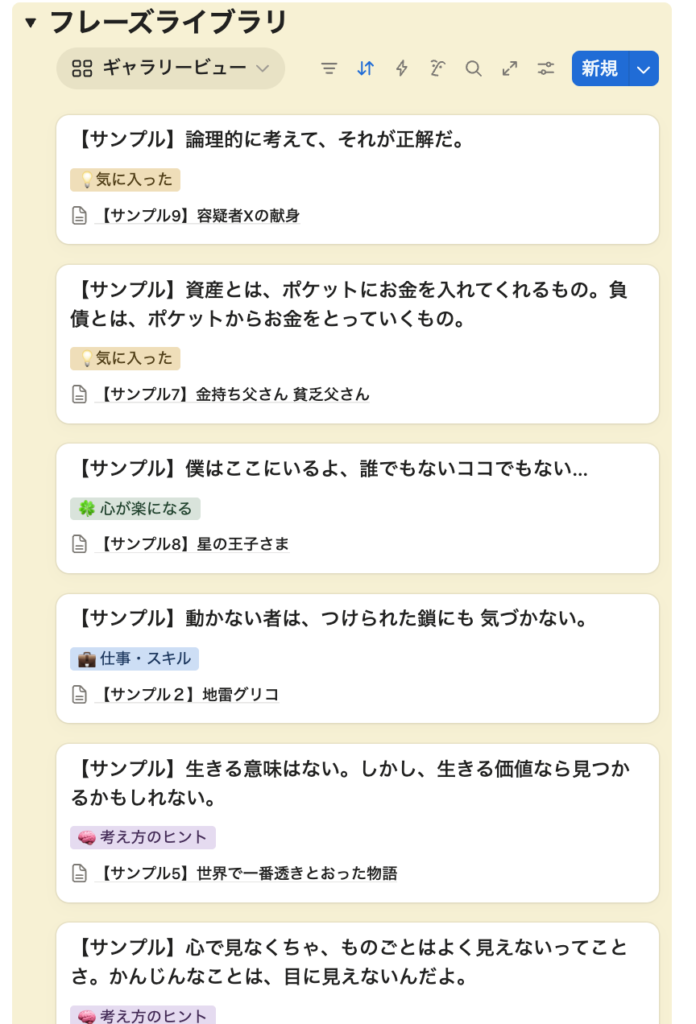Open the card 僕はここにいるよ
Screen dimensions: 696x1024
pos(332,469)
